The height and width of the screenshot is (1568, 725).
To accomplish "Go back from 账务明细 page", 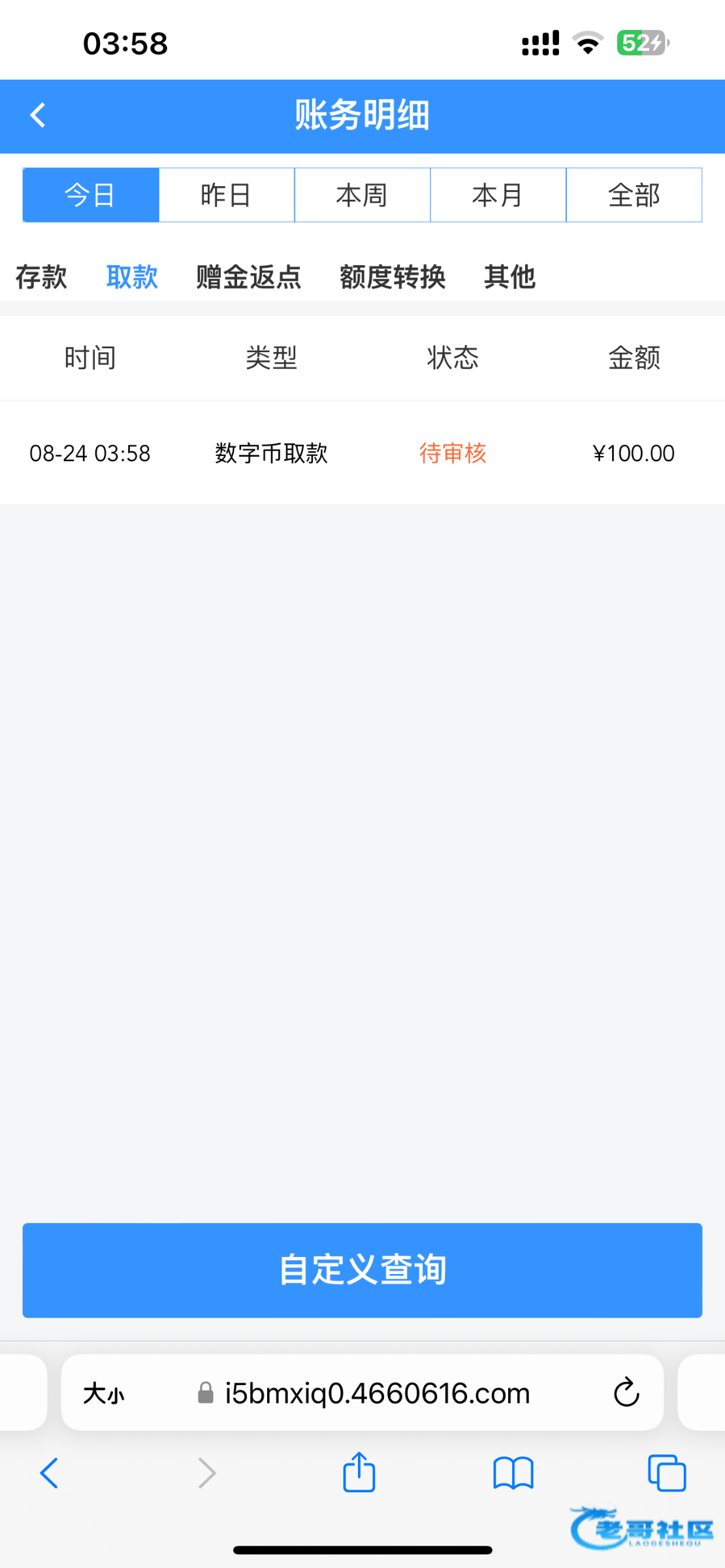I will (x=38, y=116).
